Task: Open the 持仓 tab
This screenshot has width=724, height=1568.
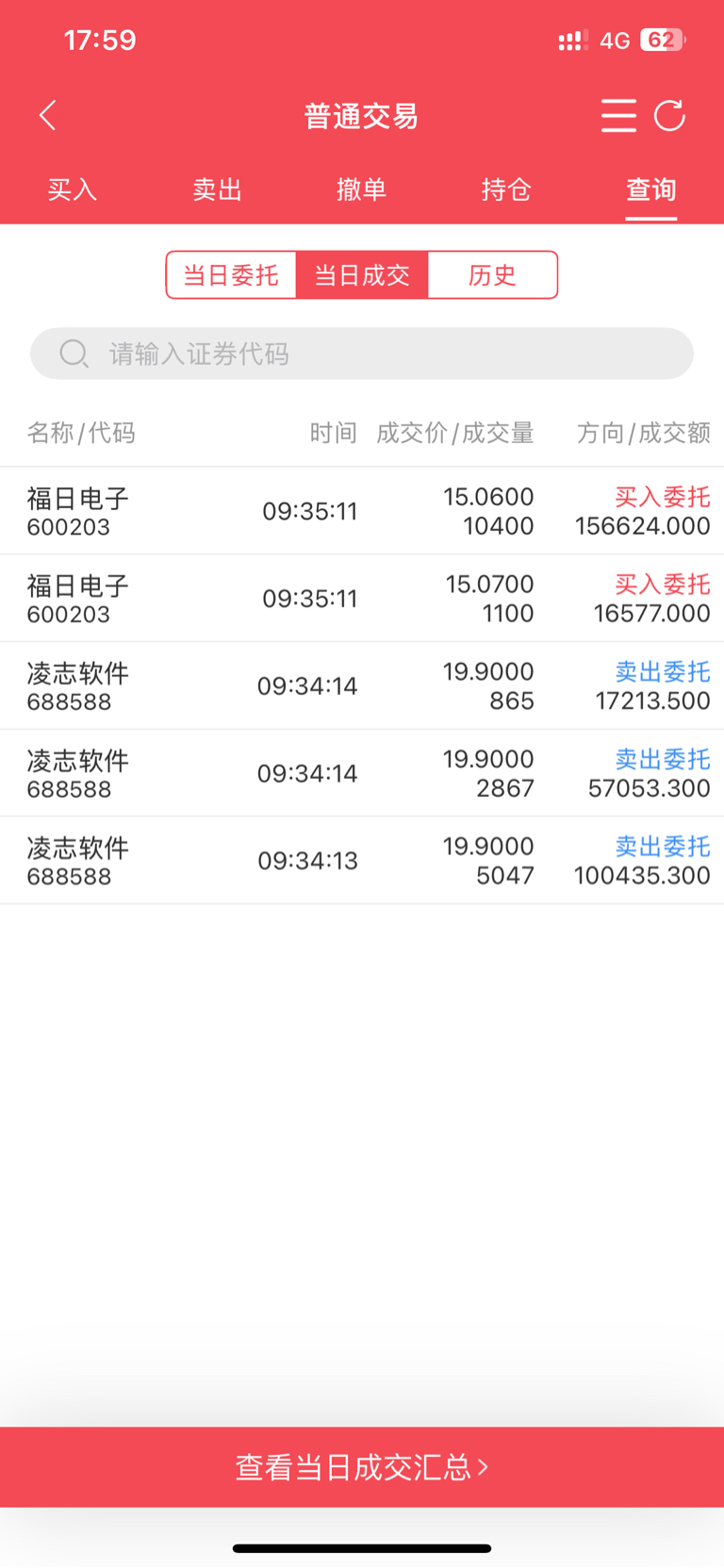Action: coord(506,190)
